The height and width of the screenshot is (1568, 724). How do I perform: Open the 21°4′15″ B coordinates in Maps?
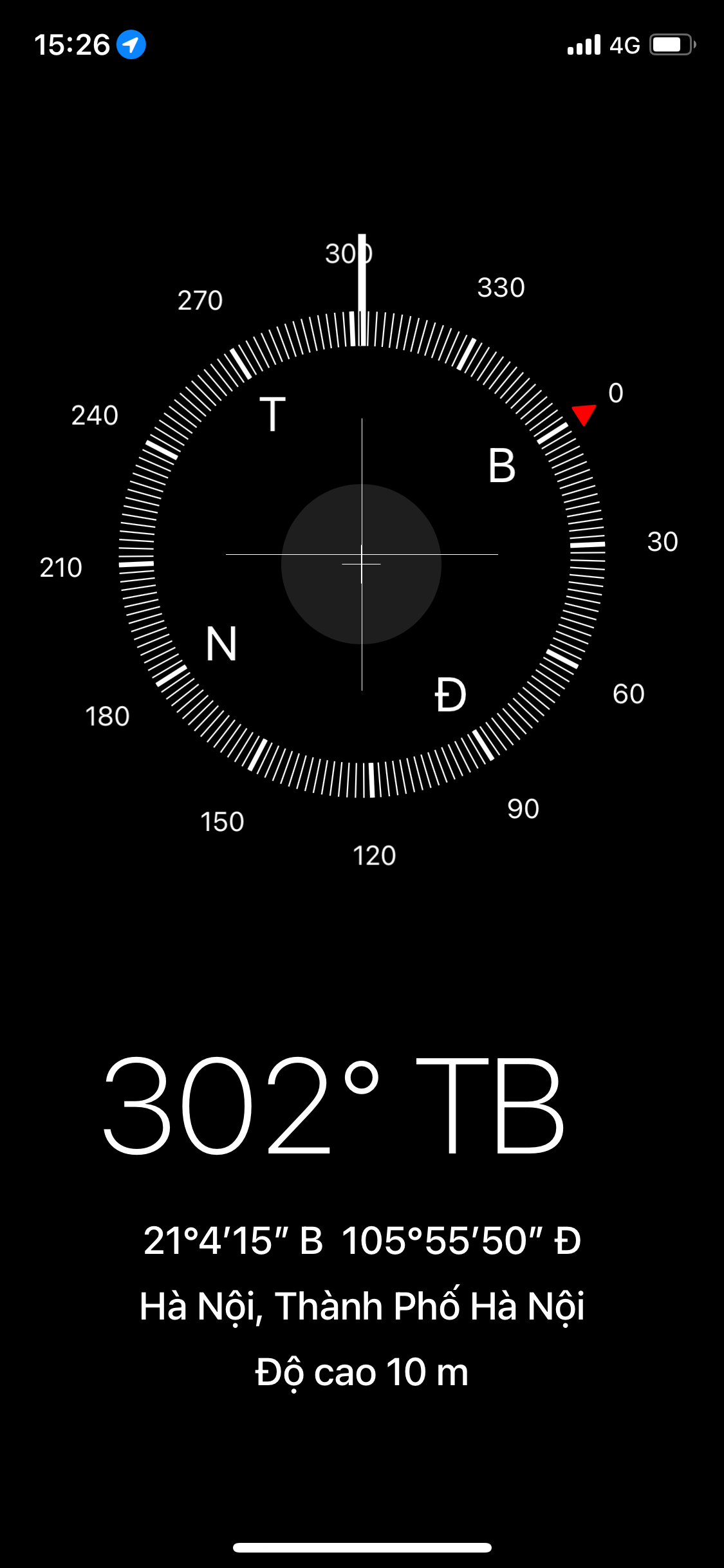362,1240
